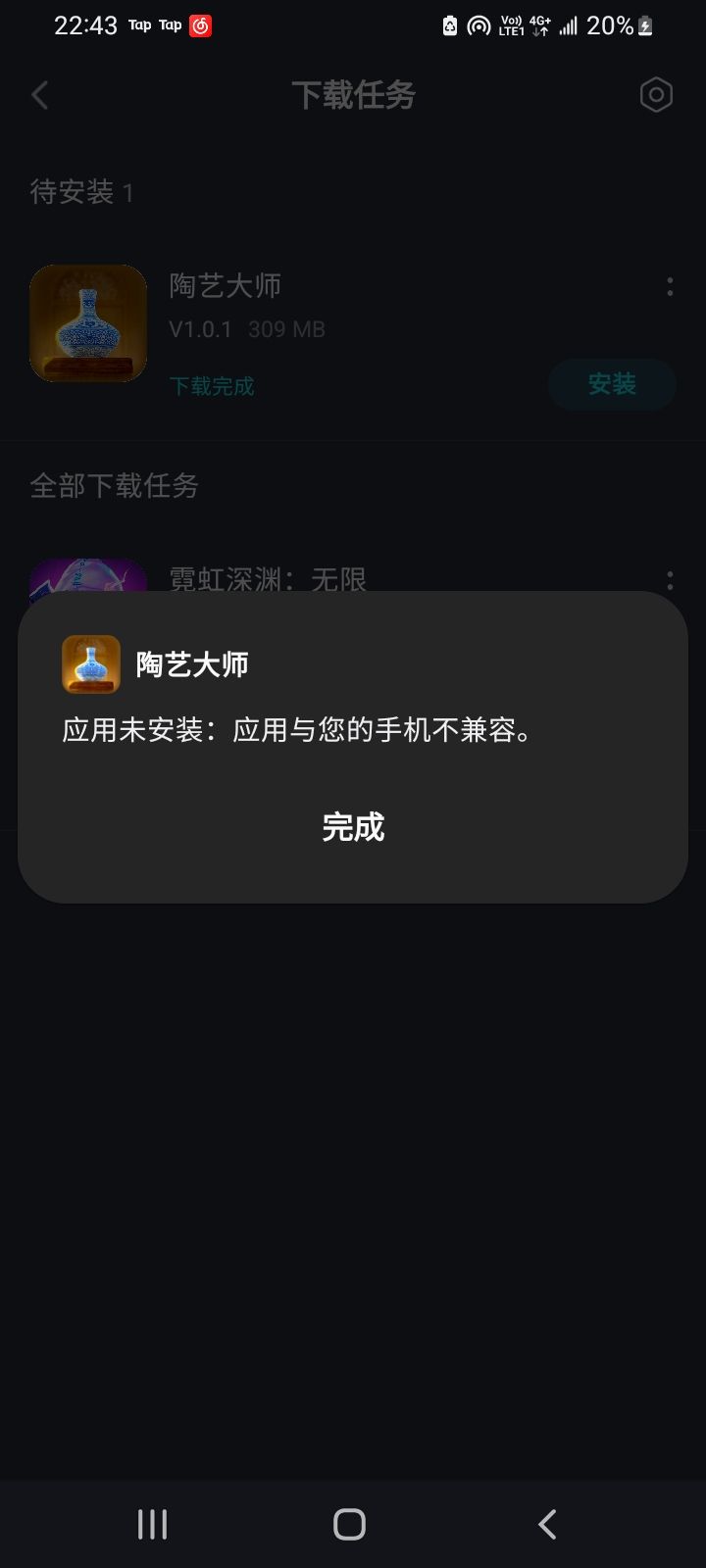Open the 陶艺大师 app icon thumbnail
Viewport: 706px width, 1568px height.
[87, 324]
